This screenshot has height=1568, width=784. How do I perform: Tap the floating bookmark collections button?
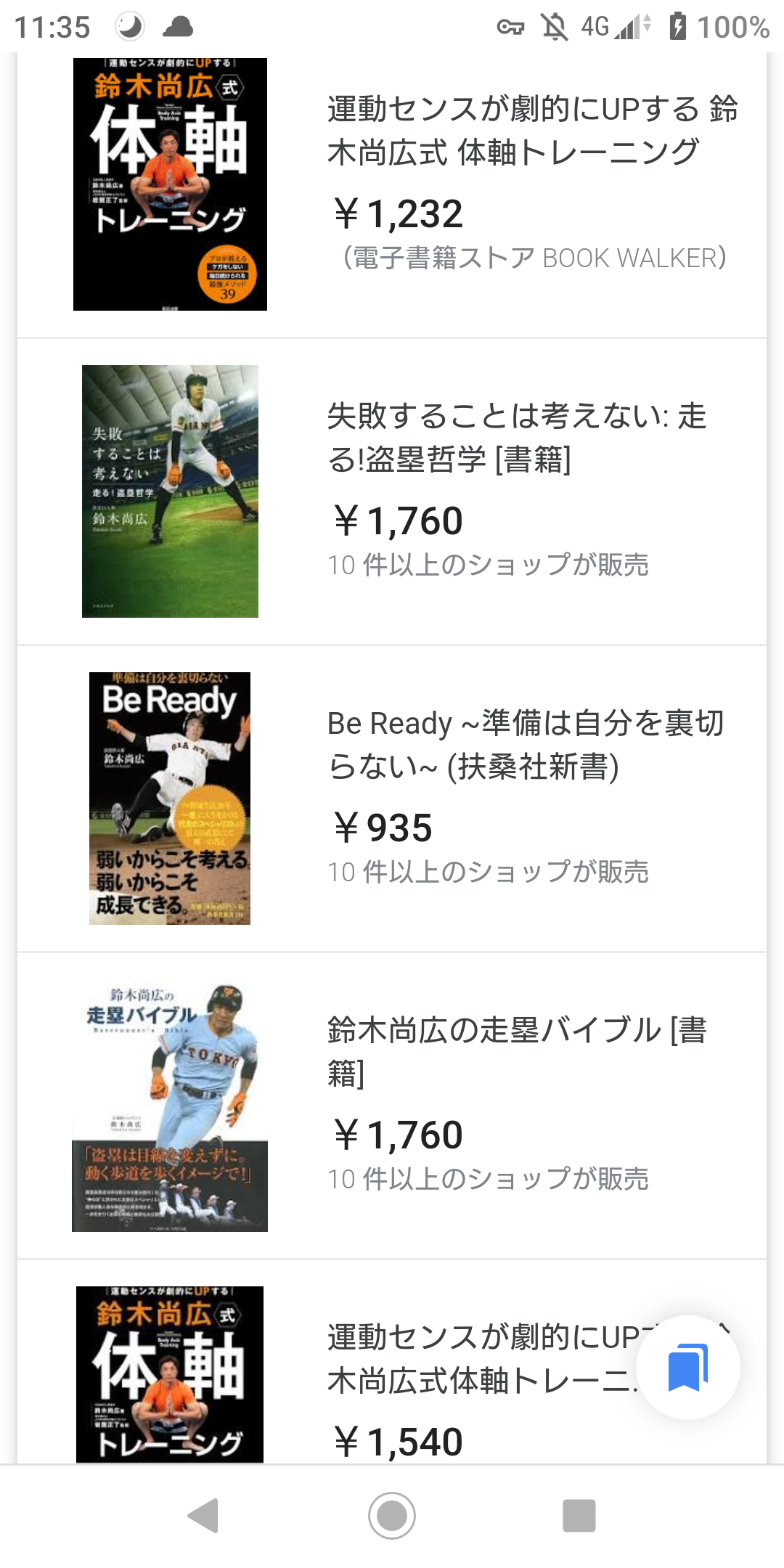pos(687,1367)
